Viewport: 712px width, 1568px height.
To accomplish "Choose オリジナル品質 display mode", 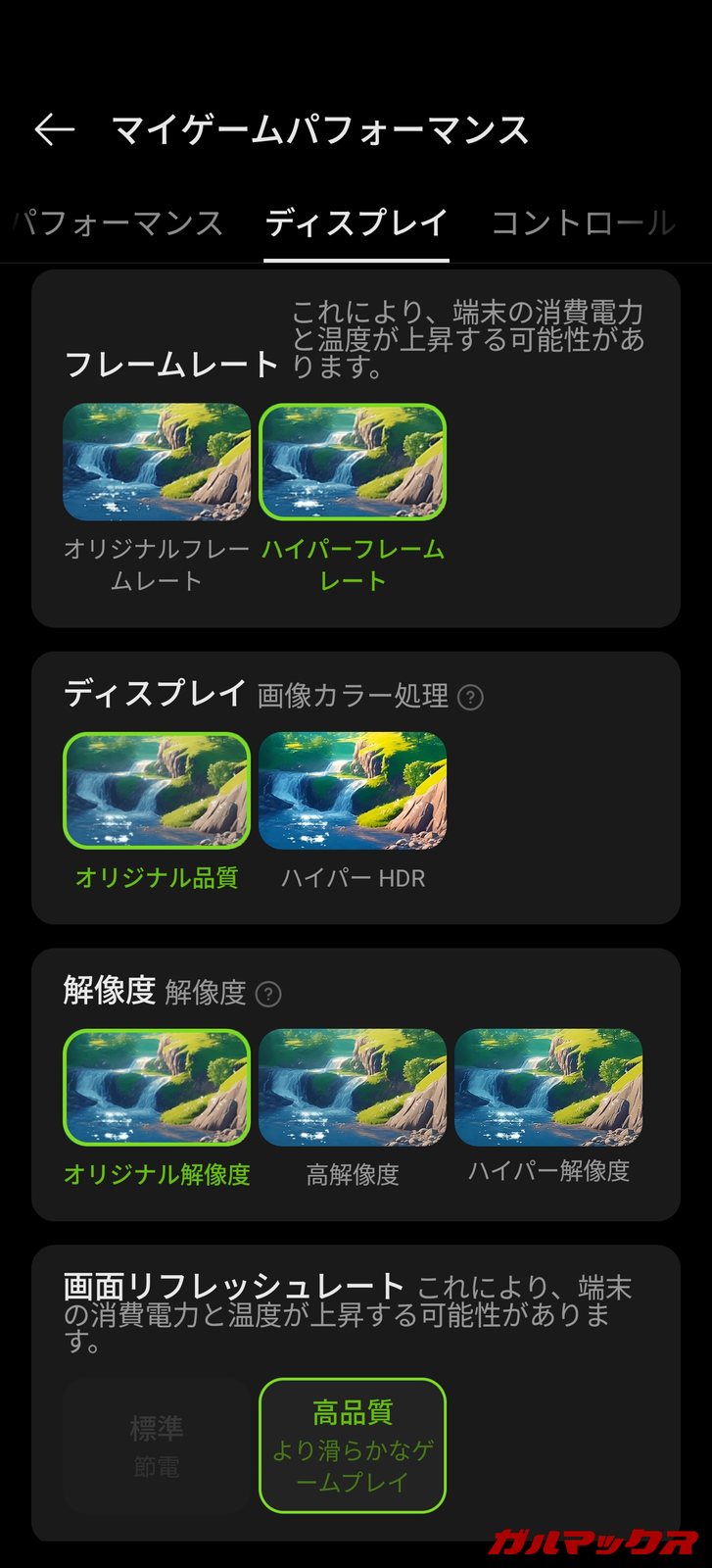I will click(x=157, y=790).
